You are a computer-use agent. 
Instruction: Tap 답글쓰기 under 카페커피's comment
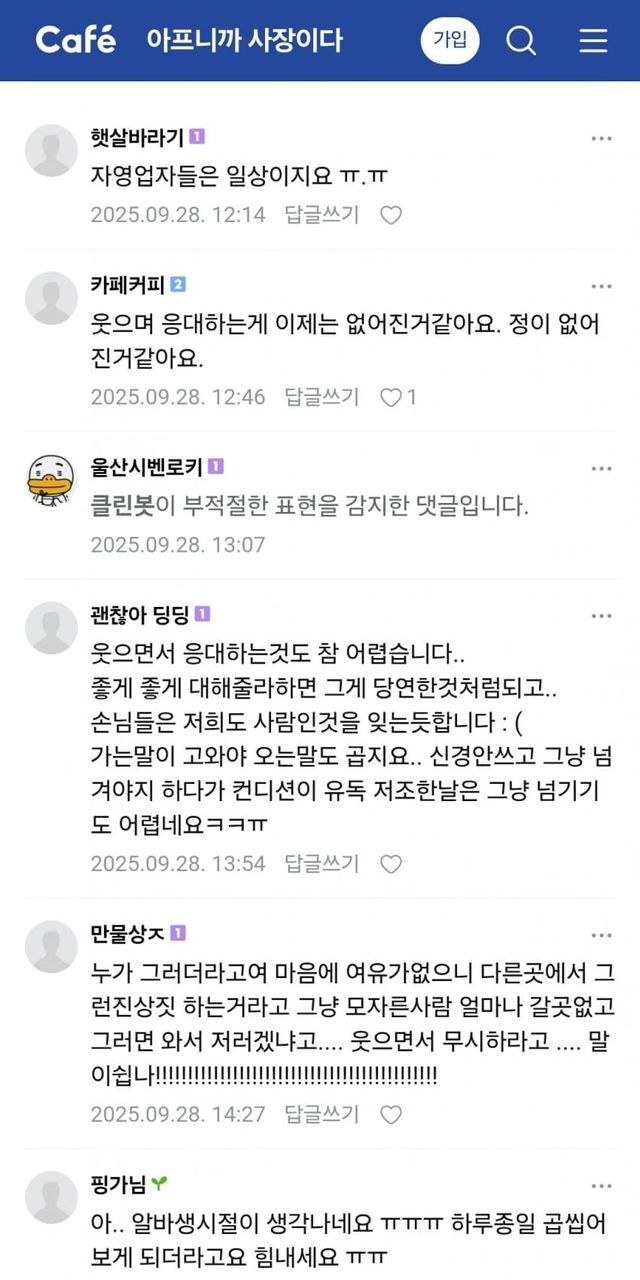[321, 397]
